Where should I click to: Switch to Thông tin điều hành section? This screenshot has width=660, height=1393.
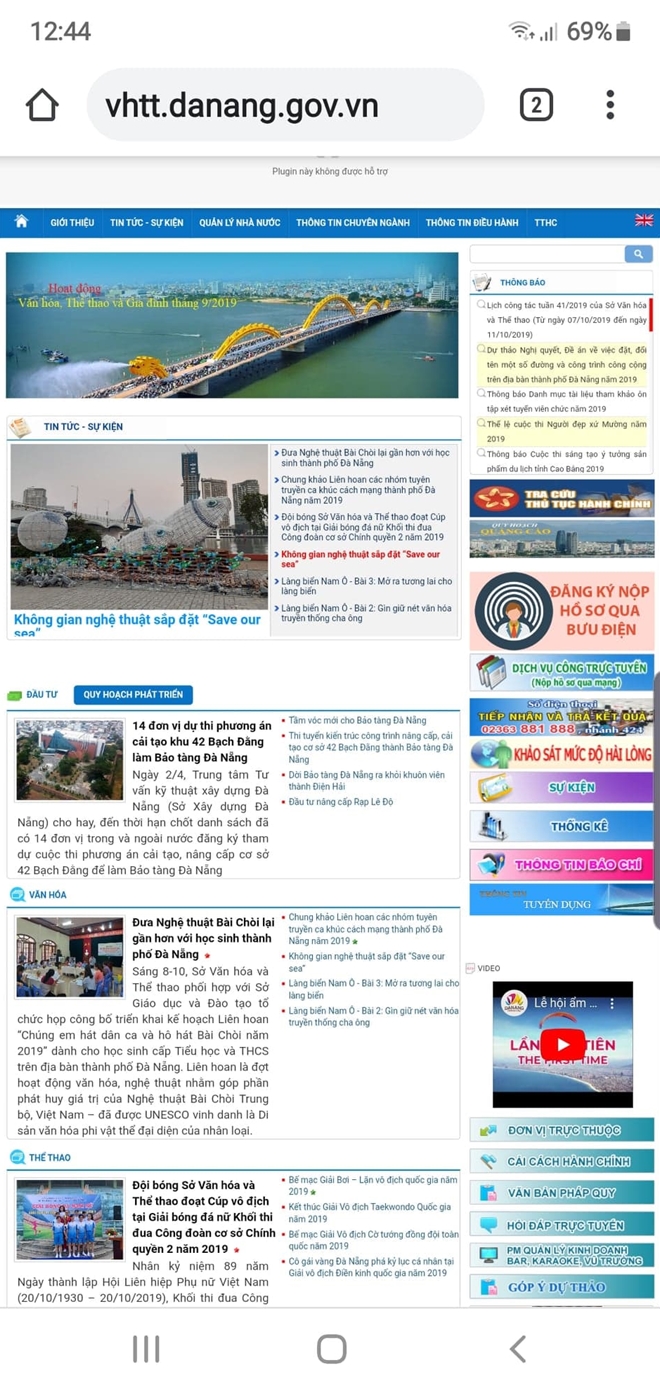click(471, 223)
